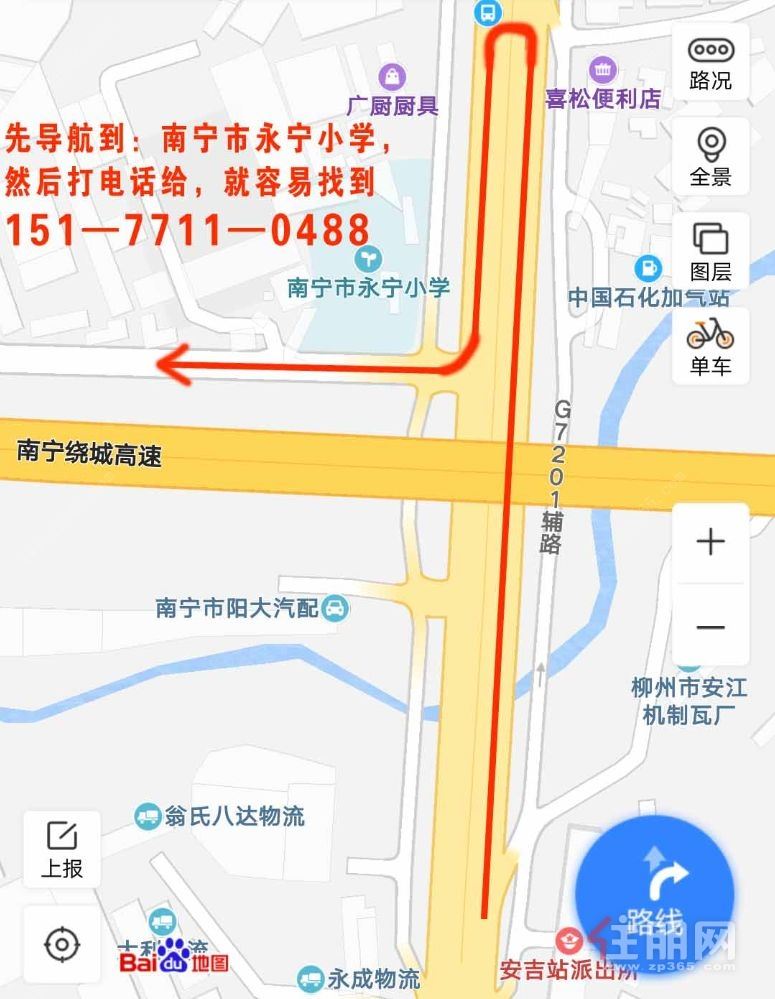Select the 广厨厨具 shop marker
775x999 pixels.
pos(393,76)
